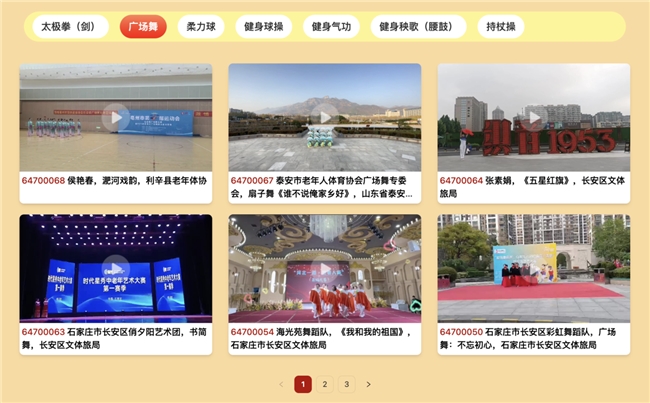This screenshot has height=403, width=650.
Task: Go to page 2 of results
Action: [x=324, y=384]
